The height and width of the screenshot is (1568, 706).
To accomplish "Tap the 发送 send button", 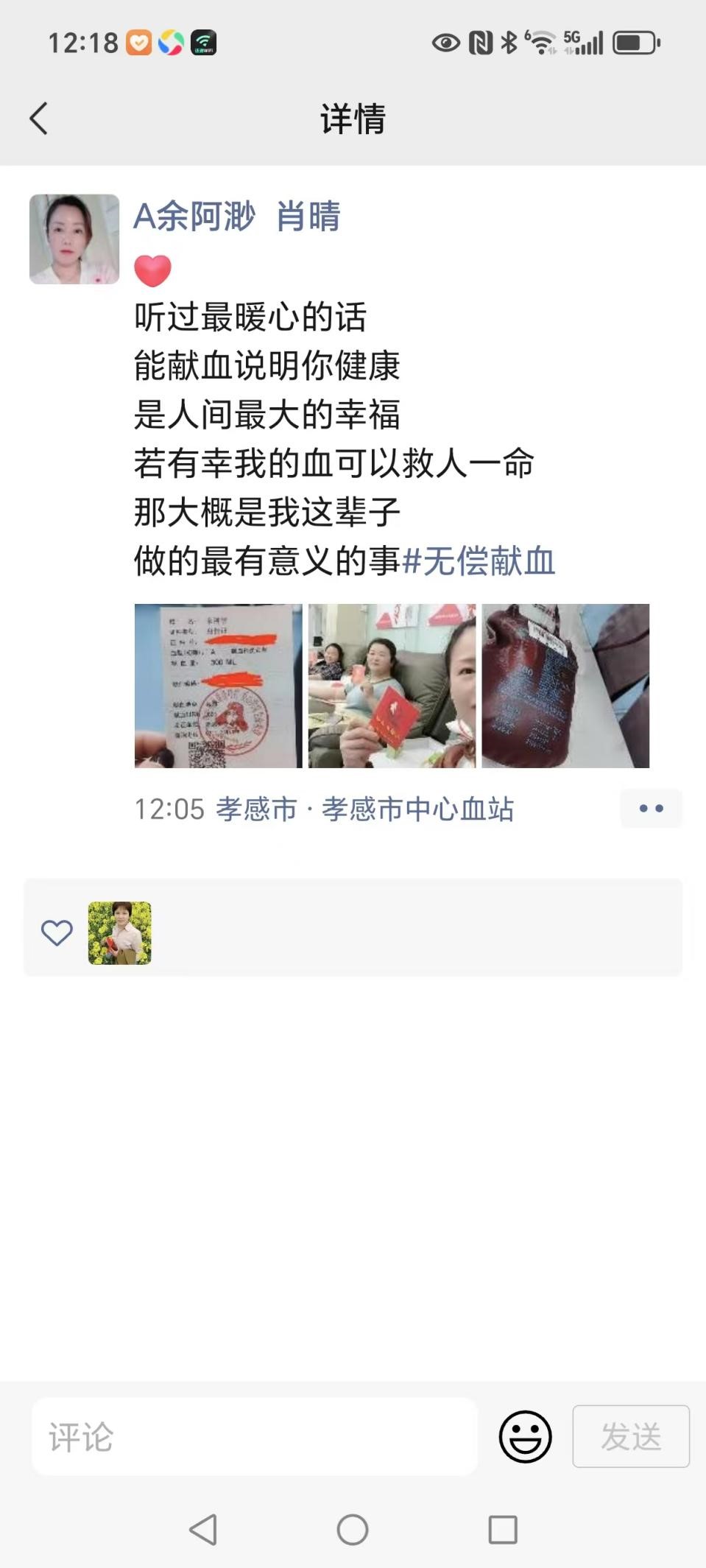I will tap(631, 1437).
